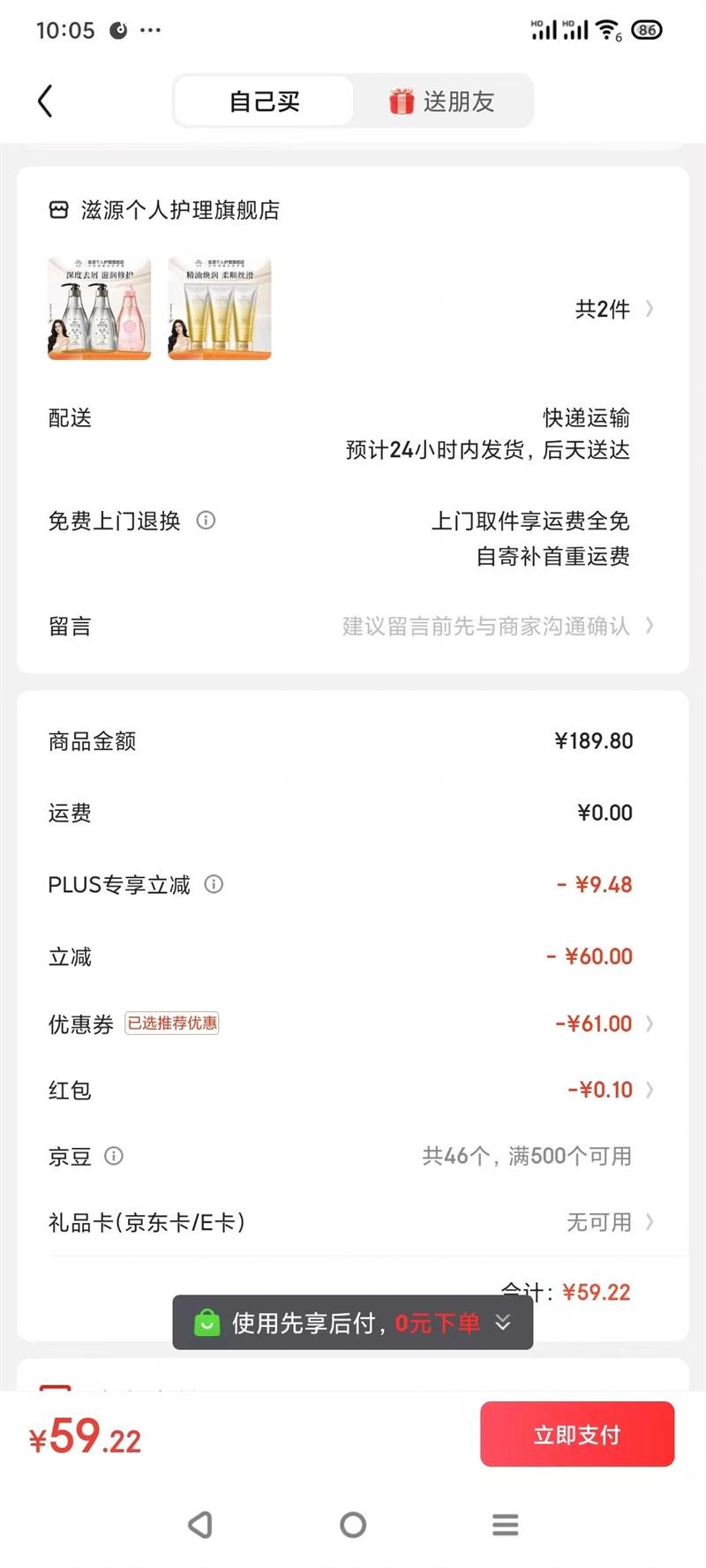The width and height of the screenshot is (706, 1568).
Task: Select the 自己买 tab
Action: click(264, 101)
